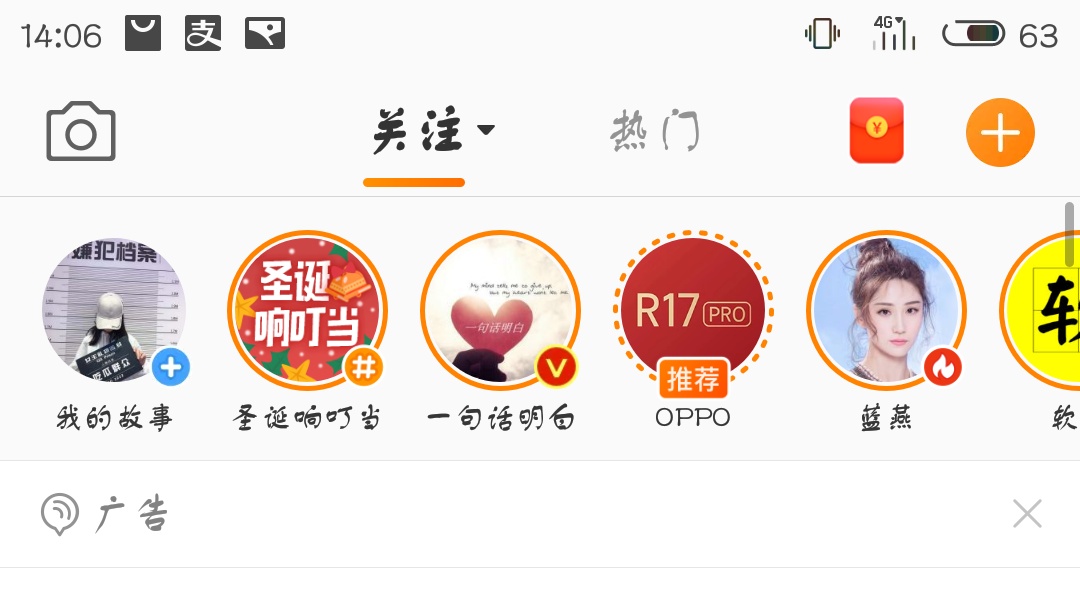Dismiss the 广告 ad banner
The image size is (1080, 605).
(x=1027, y=514)
